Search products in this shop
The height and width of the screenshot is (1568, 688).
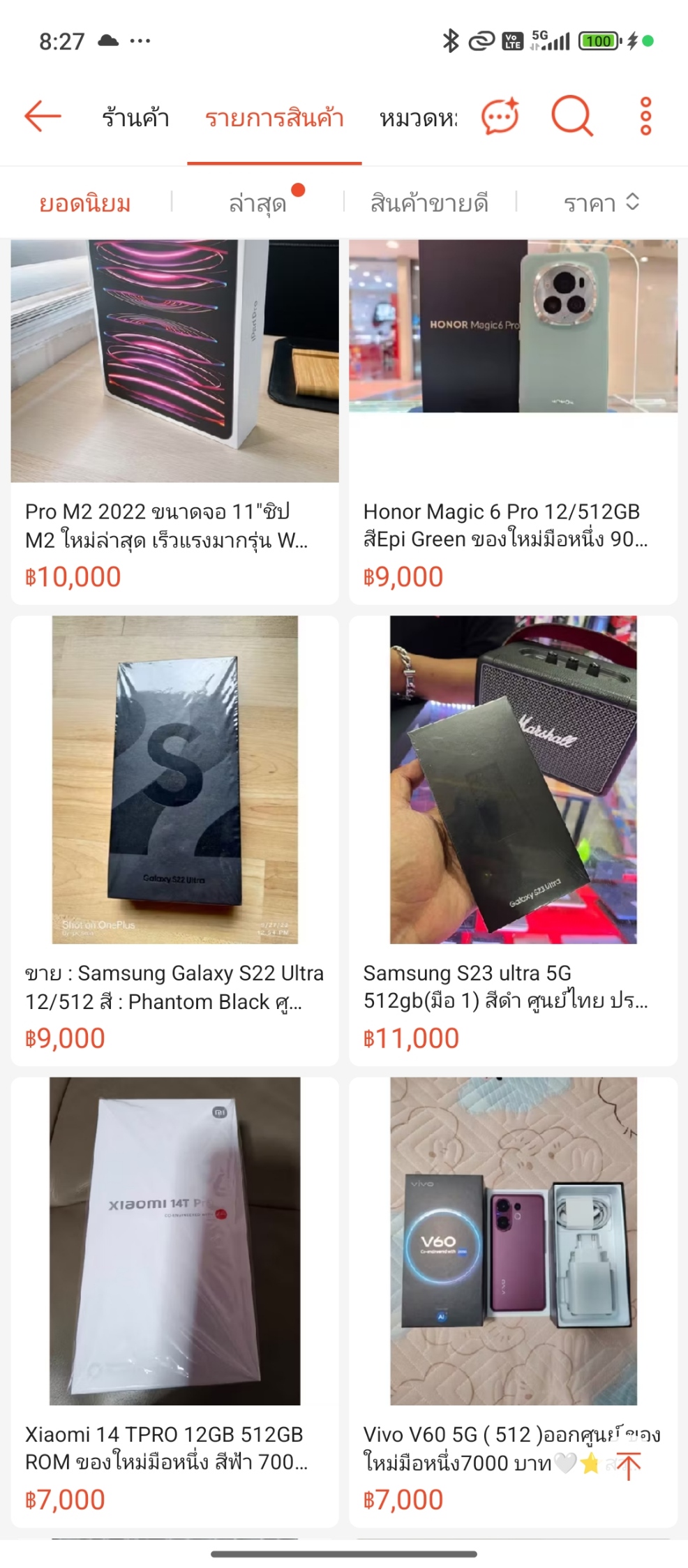pos(571,116)
